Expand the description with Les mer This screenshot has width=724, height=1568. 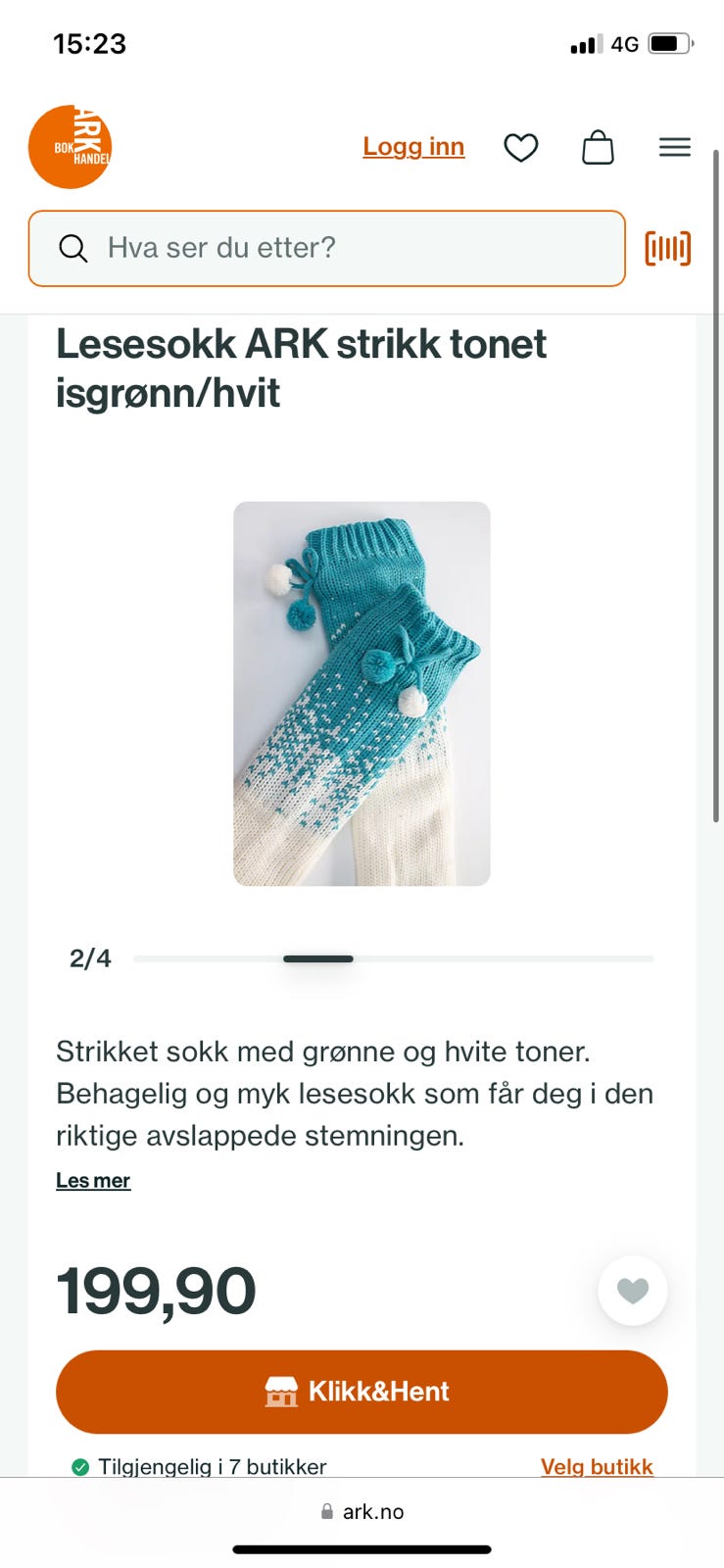(x=93, y=1180)
